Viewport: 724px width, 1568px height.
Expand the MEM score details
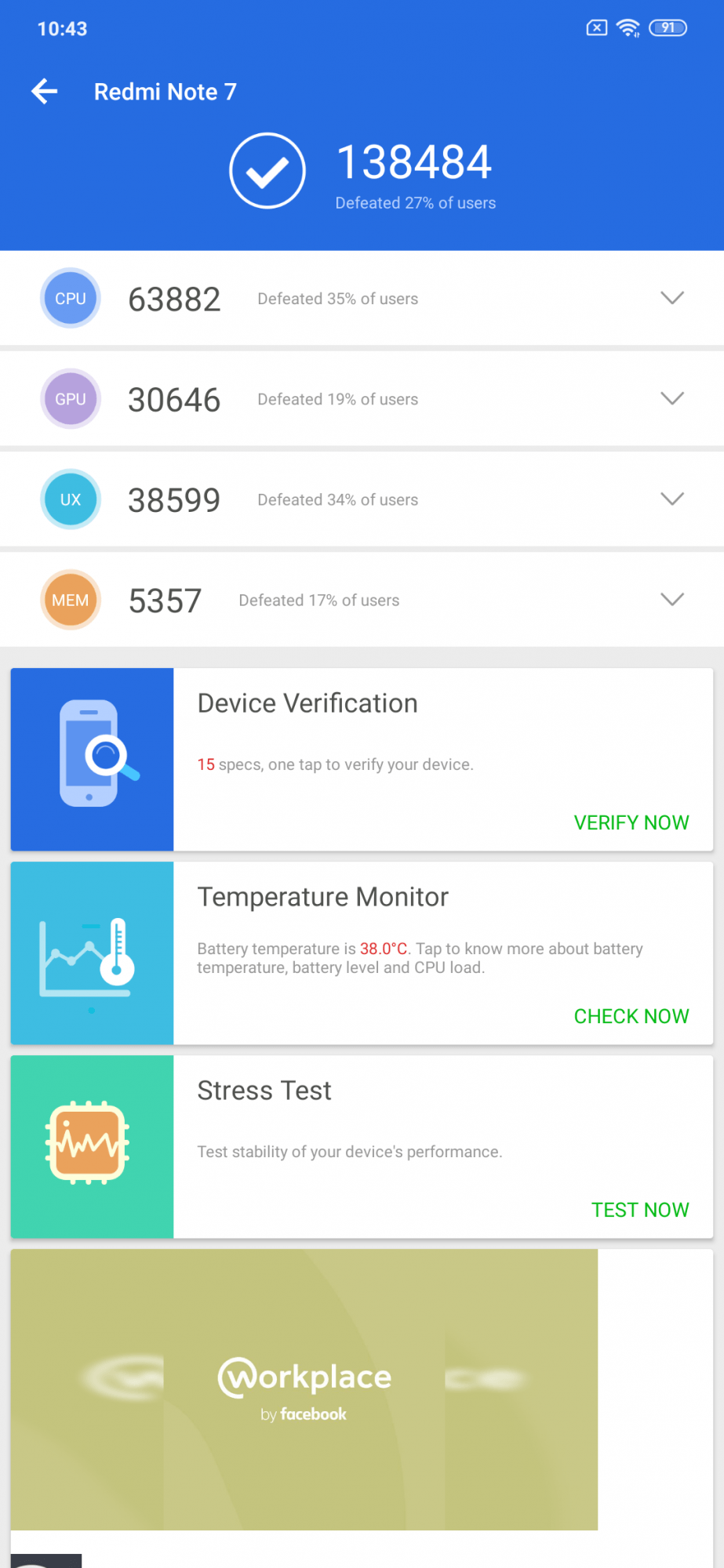(672, 599)
